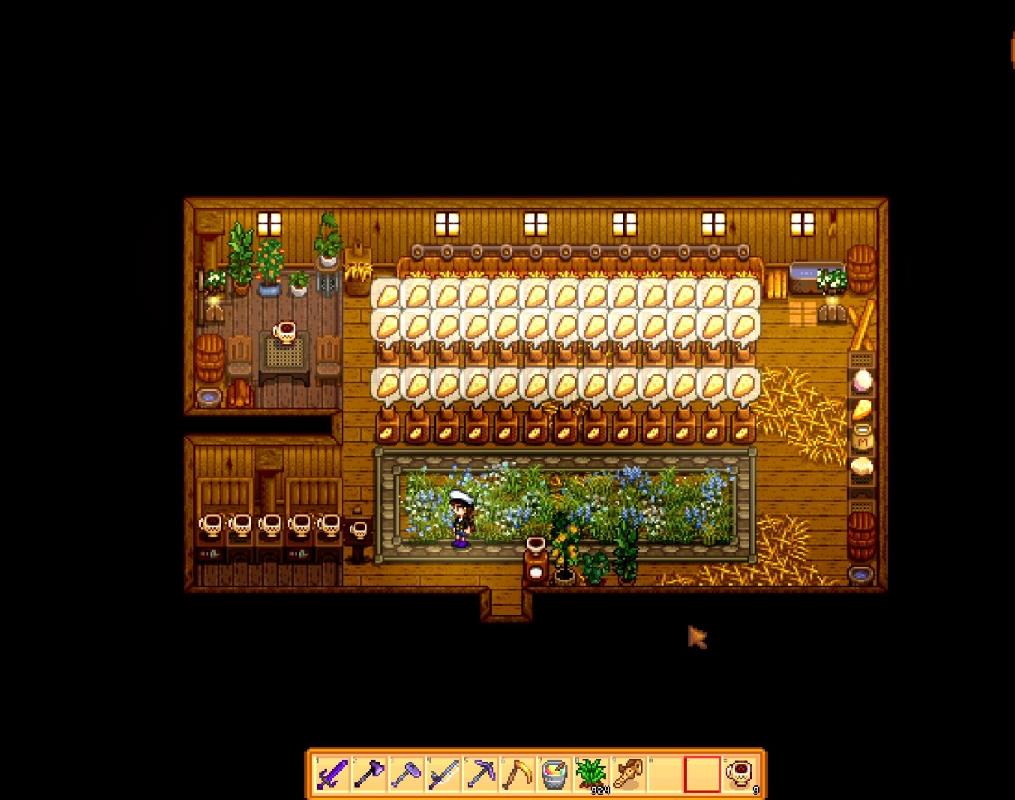
Task: Select the axe tool in the toolbar
Action: point(368,773)
